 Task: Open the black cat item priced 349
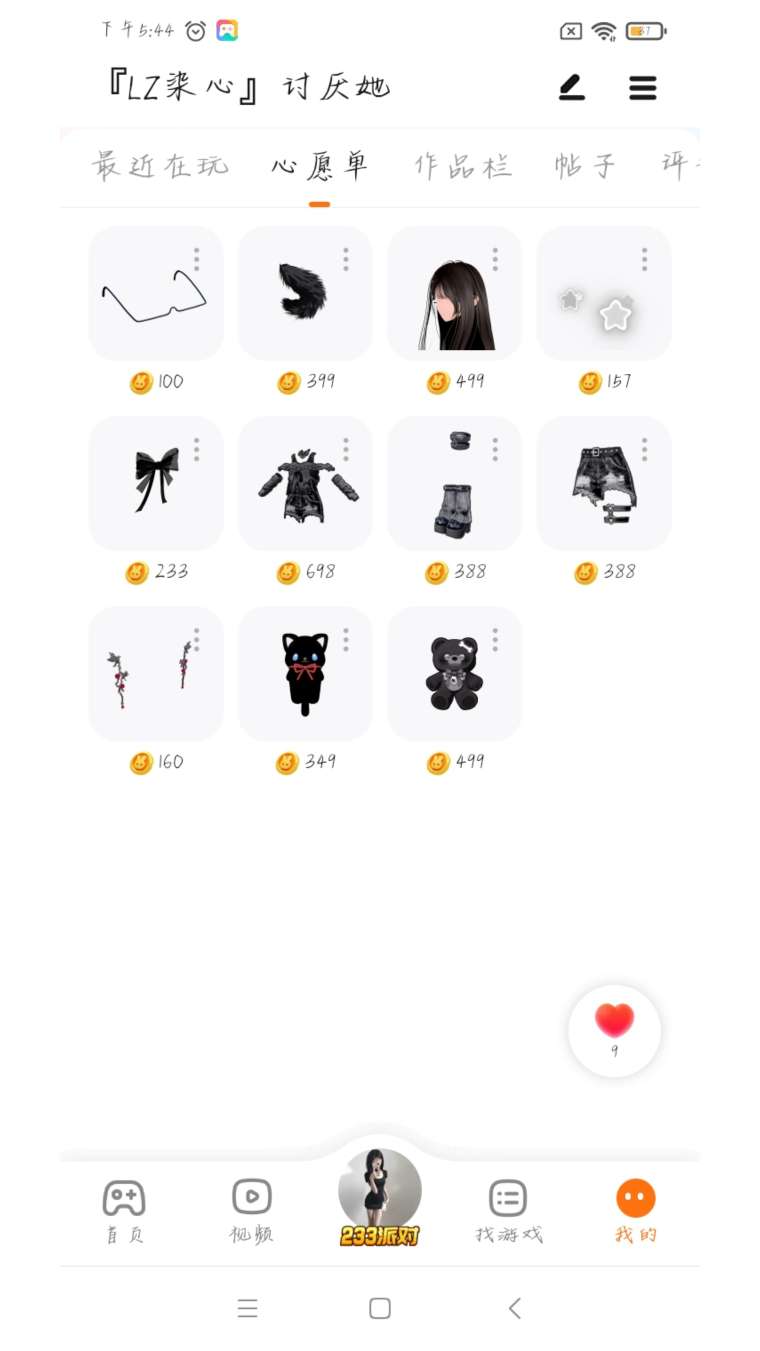(x=304, y=674)
